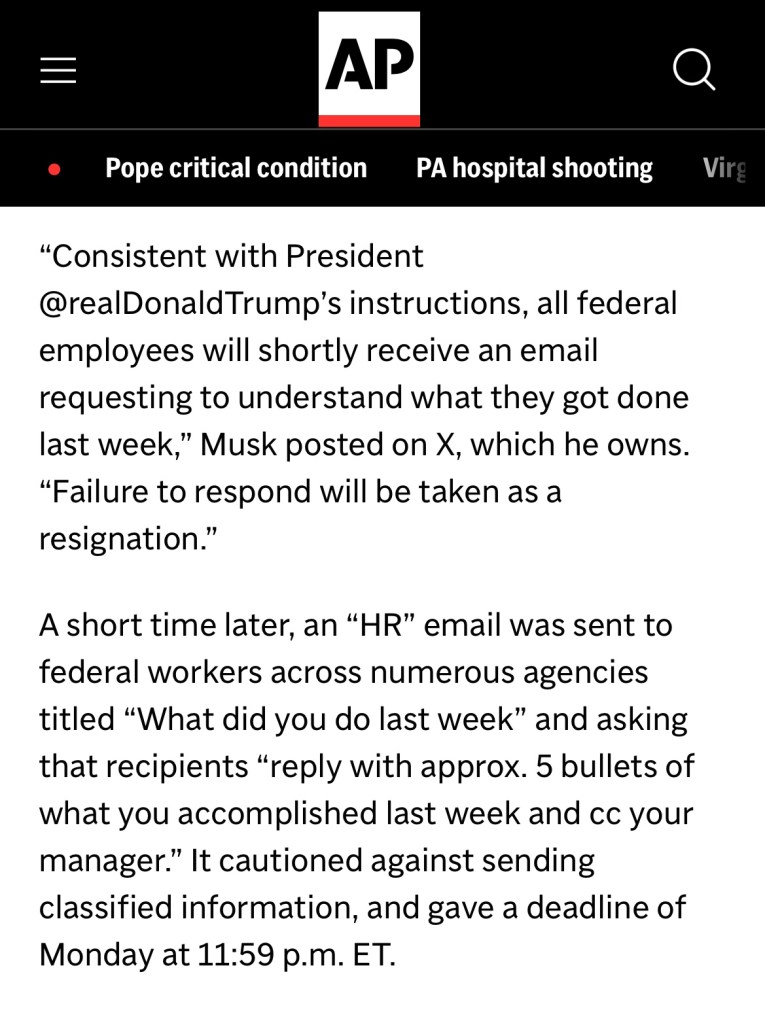The image size is (765, 1023).
Task: Go to the AP home page logo
Action: [369, 68]
